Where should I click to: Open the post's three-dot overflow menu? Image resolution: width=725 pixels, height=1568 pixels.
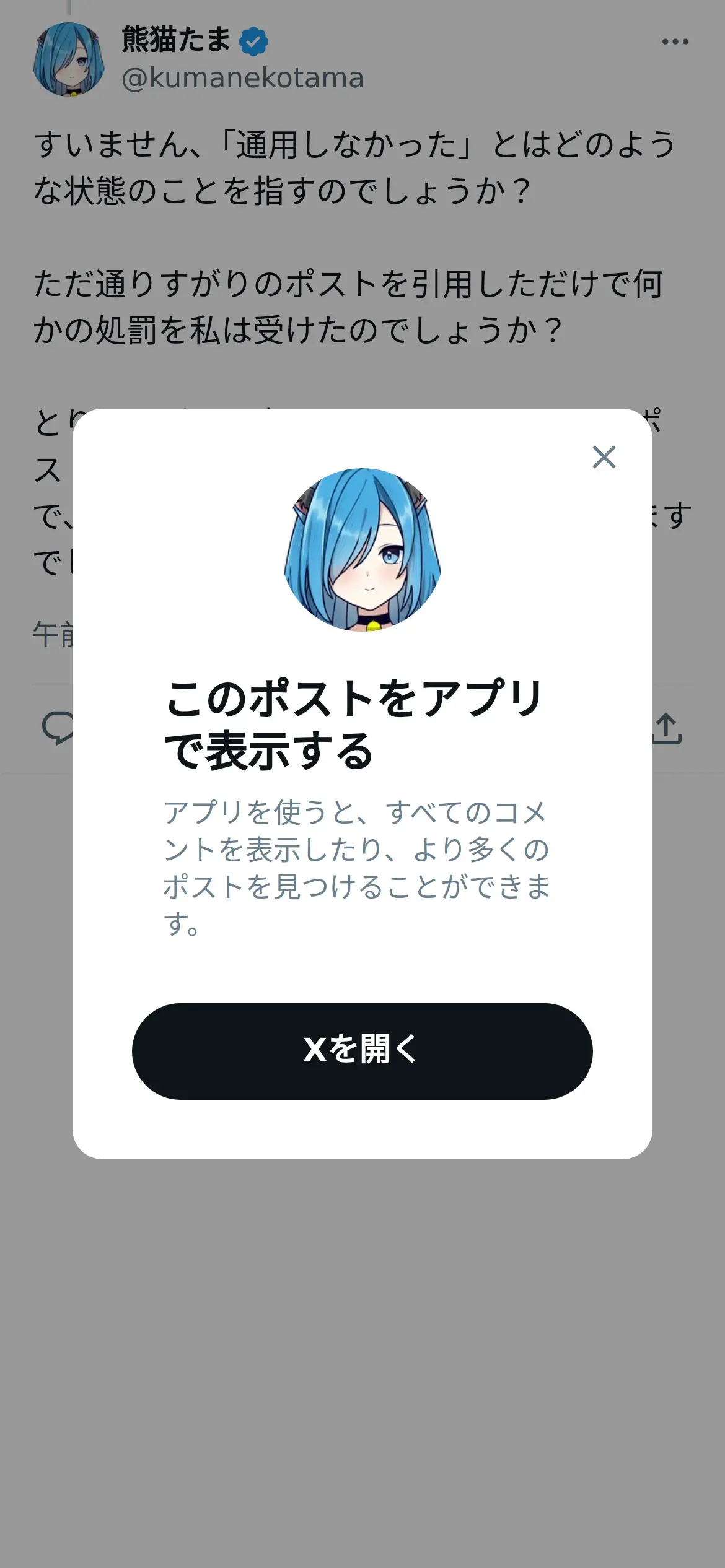675,41
